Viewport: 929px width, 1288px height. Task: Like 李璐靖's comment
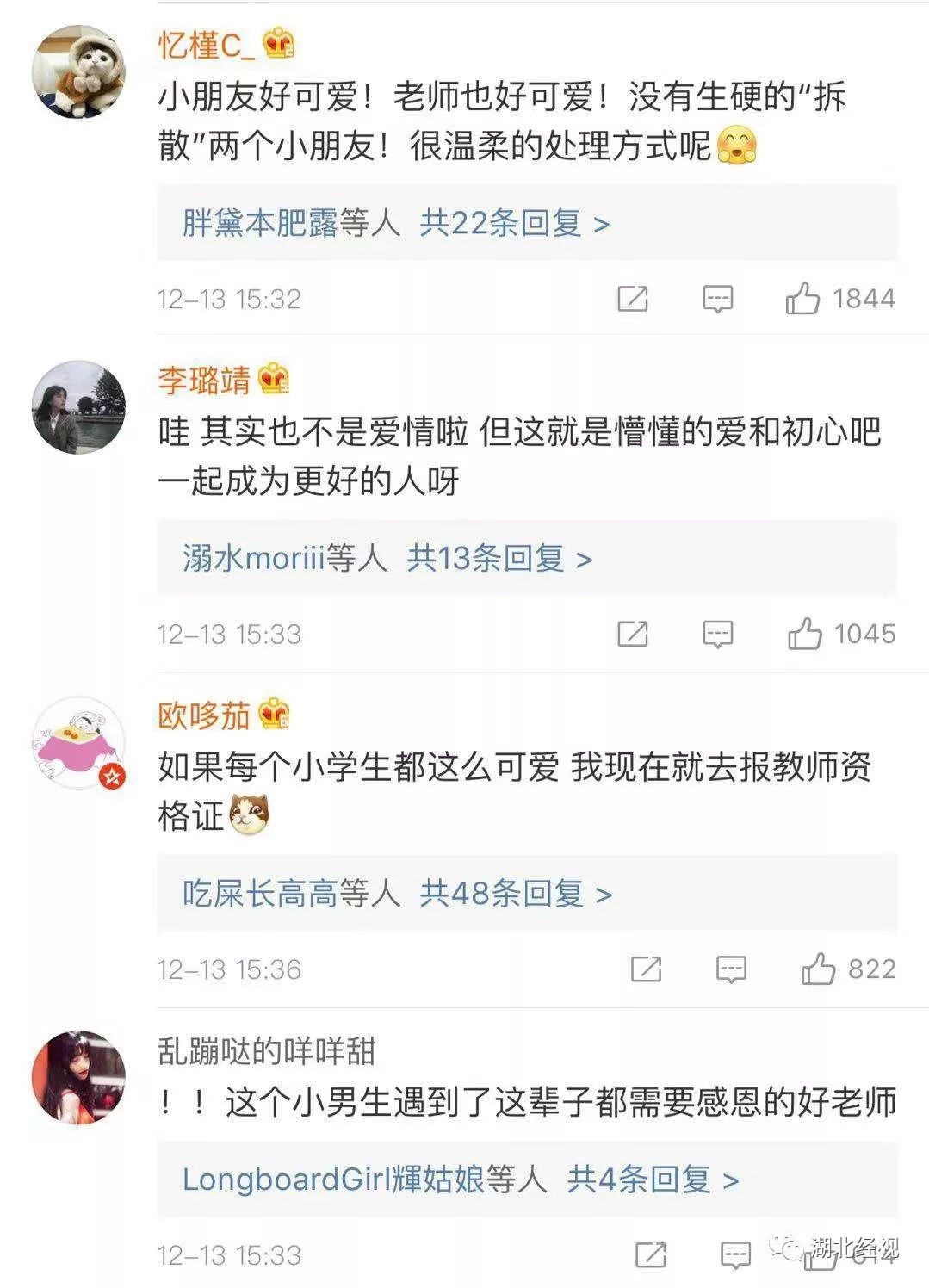click(805, 635)
